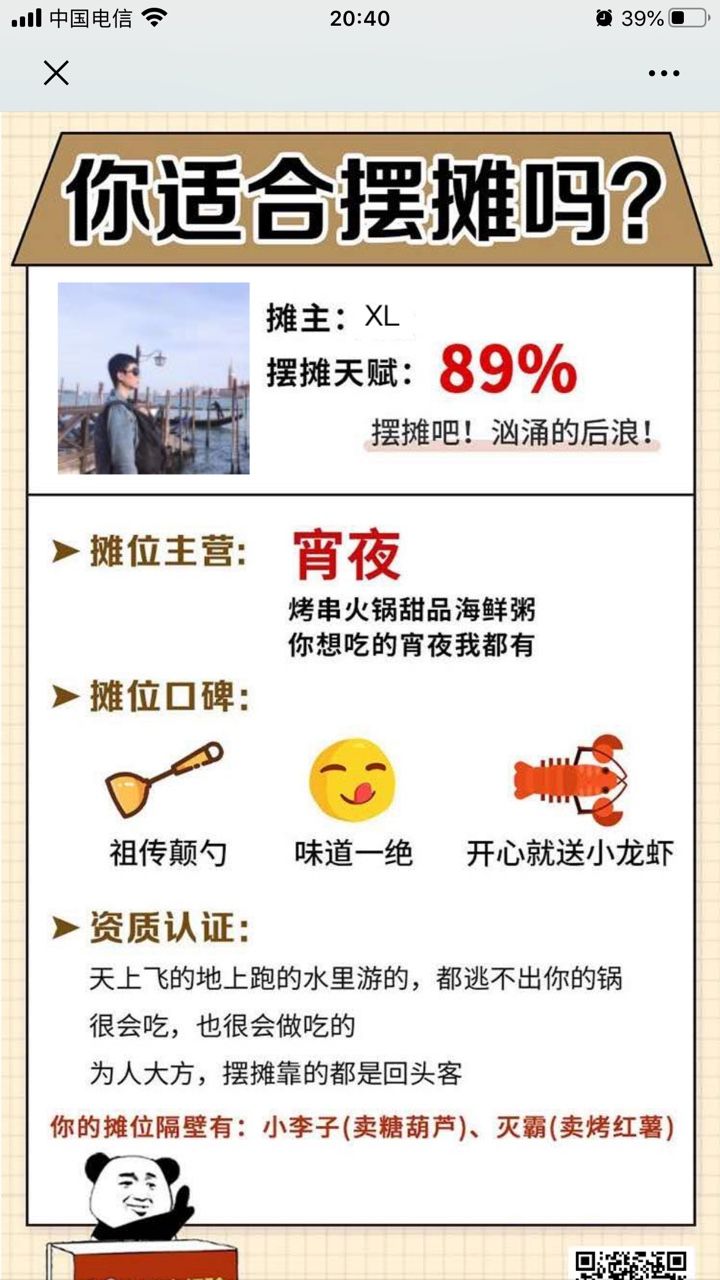Open the three-dot overflow menu

(664, 73)
